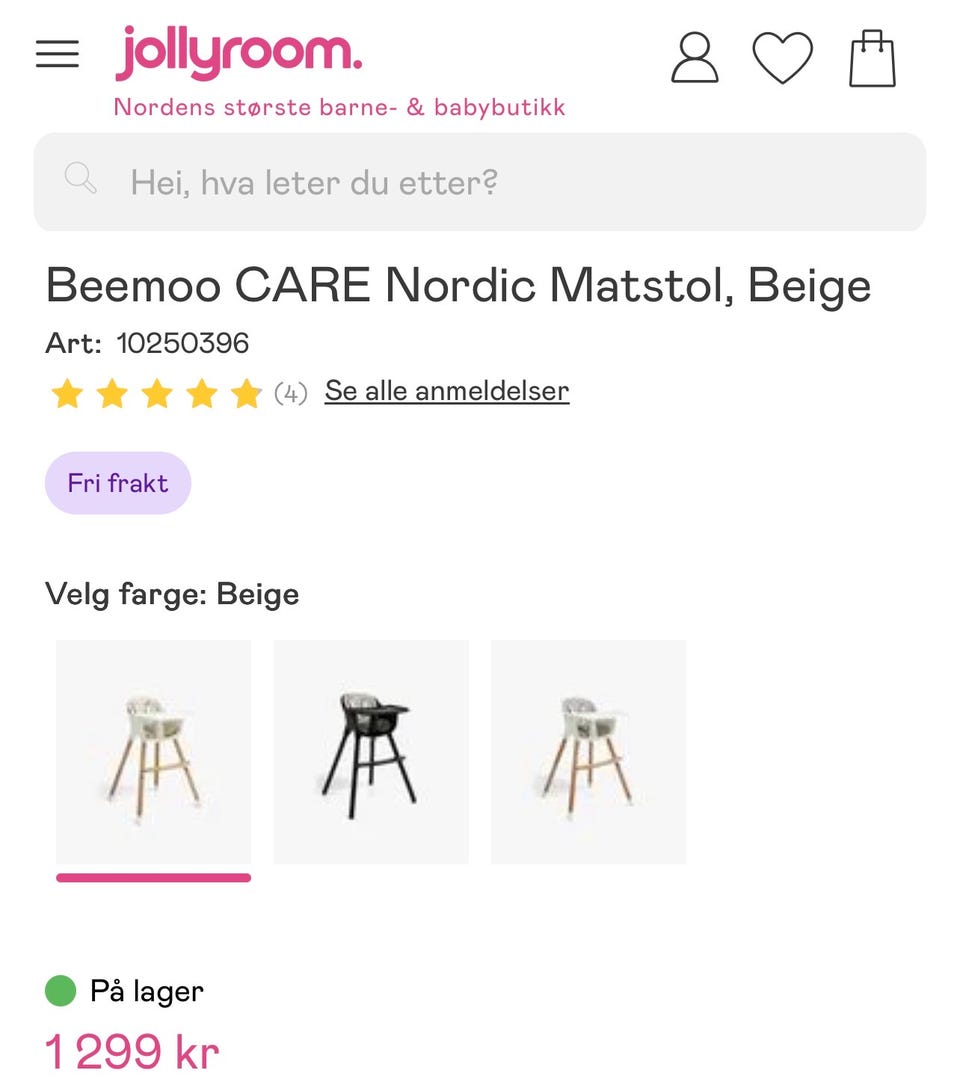Click the 'Fri frakt' badge
Image resolution: width=960 pixels, height=1085 pixels.
coord(117,482)
